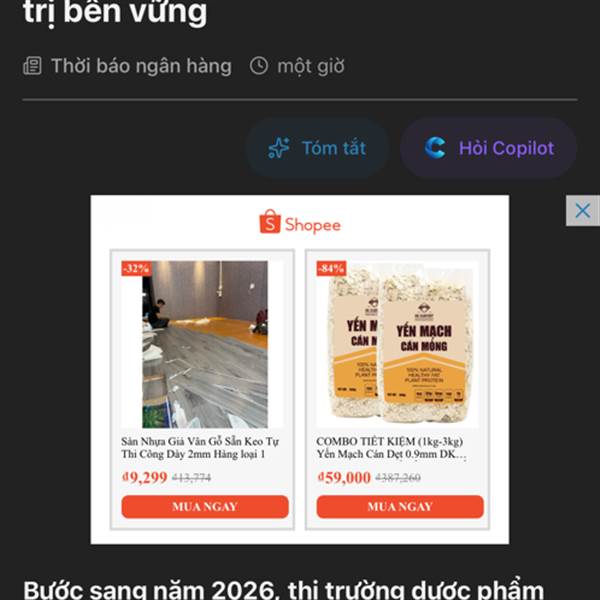Tap MUA NGAY under the Yến Mạch combo
Screen dimensions: 600x600
tap(400, 507)
